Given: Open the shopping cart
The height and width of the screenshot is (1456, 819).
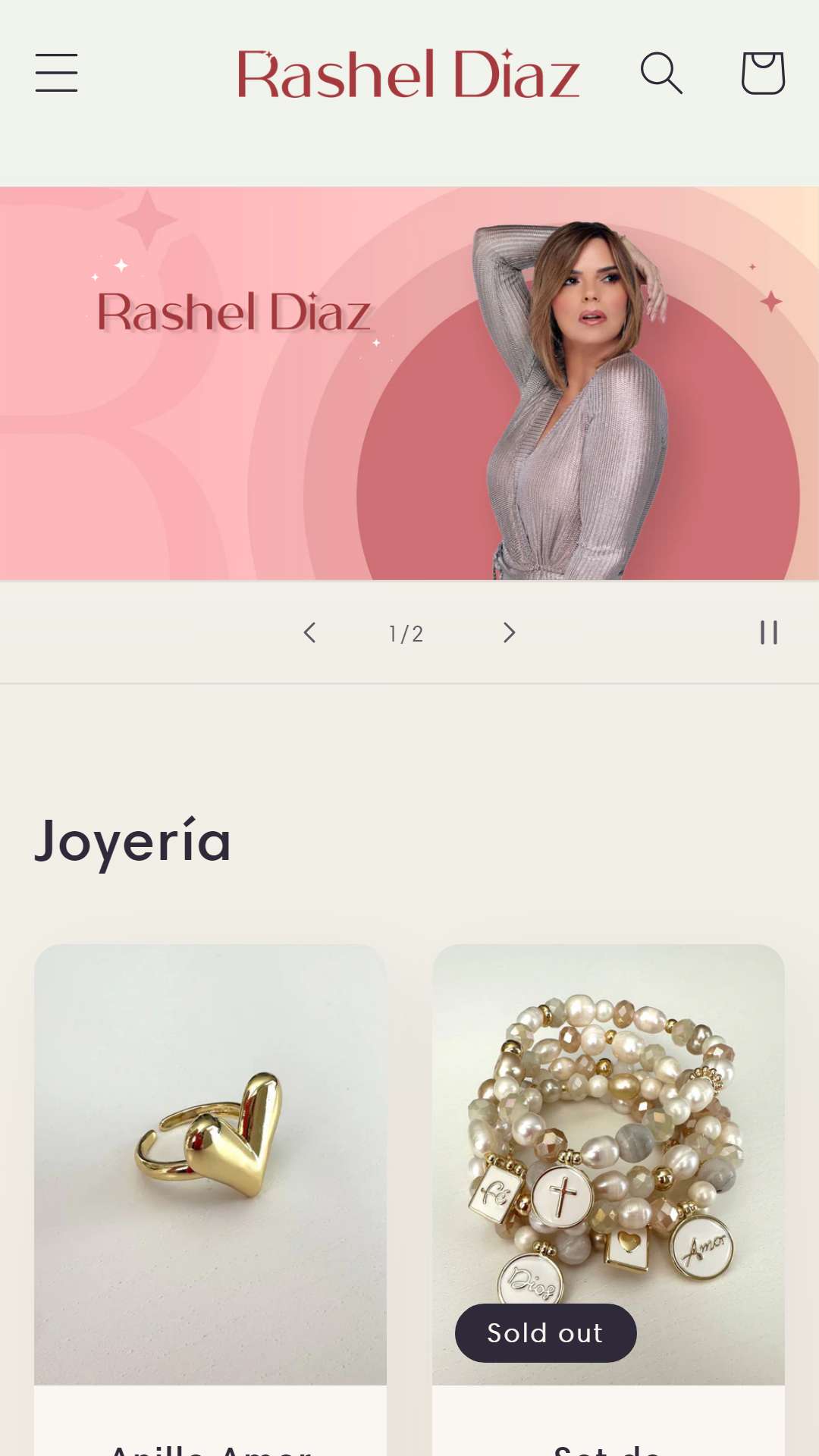Looking at the screenshot, I should coord(762,73).
